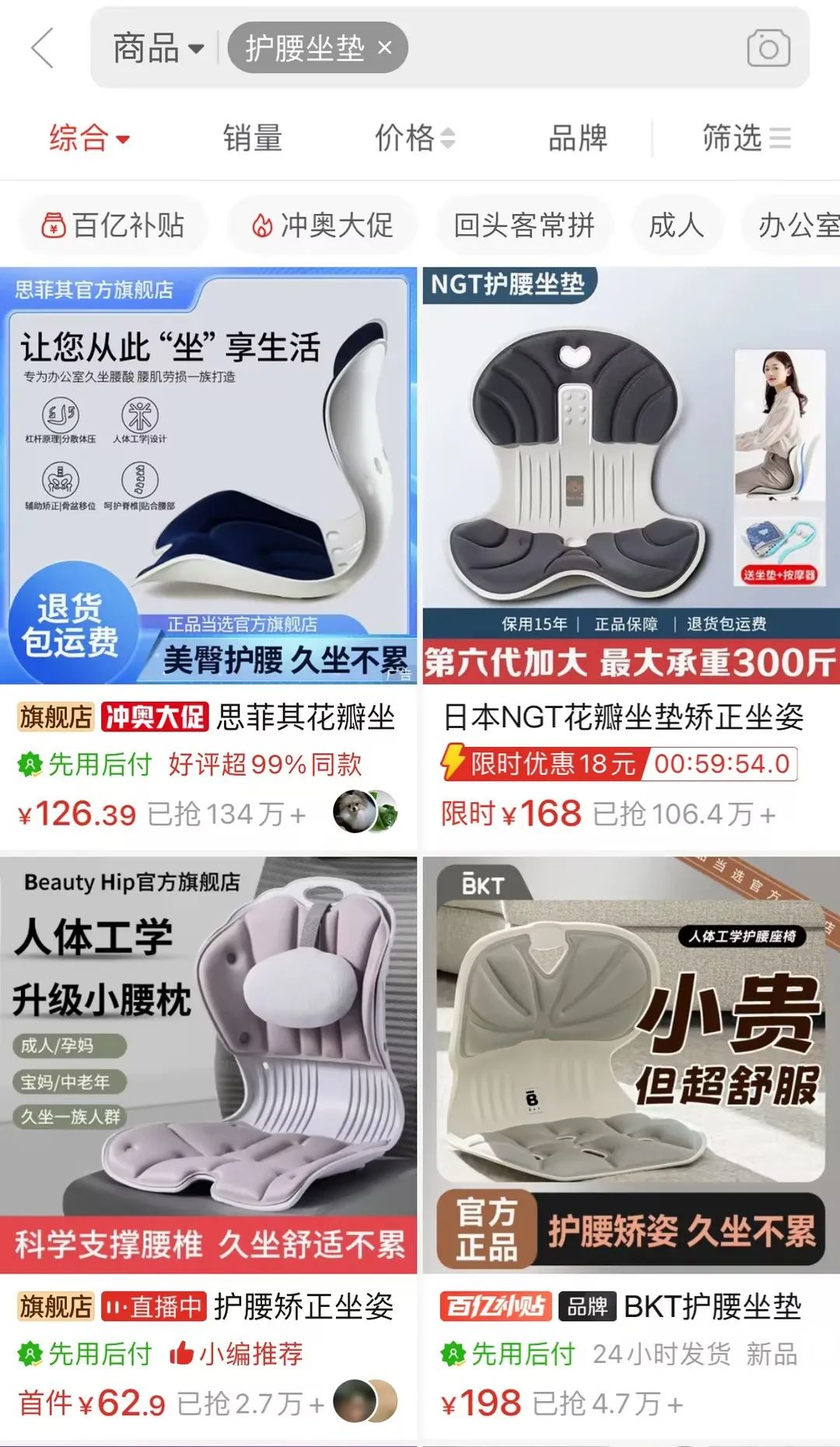Viewport: 840px width, 1447px height.
Task: Open the 商品 search type dropdown
Action: click(x=158, y=48)
